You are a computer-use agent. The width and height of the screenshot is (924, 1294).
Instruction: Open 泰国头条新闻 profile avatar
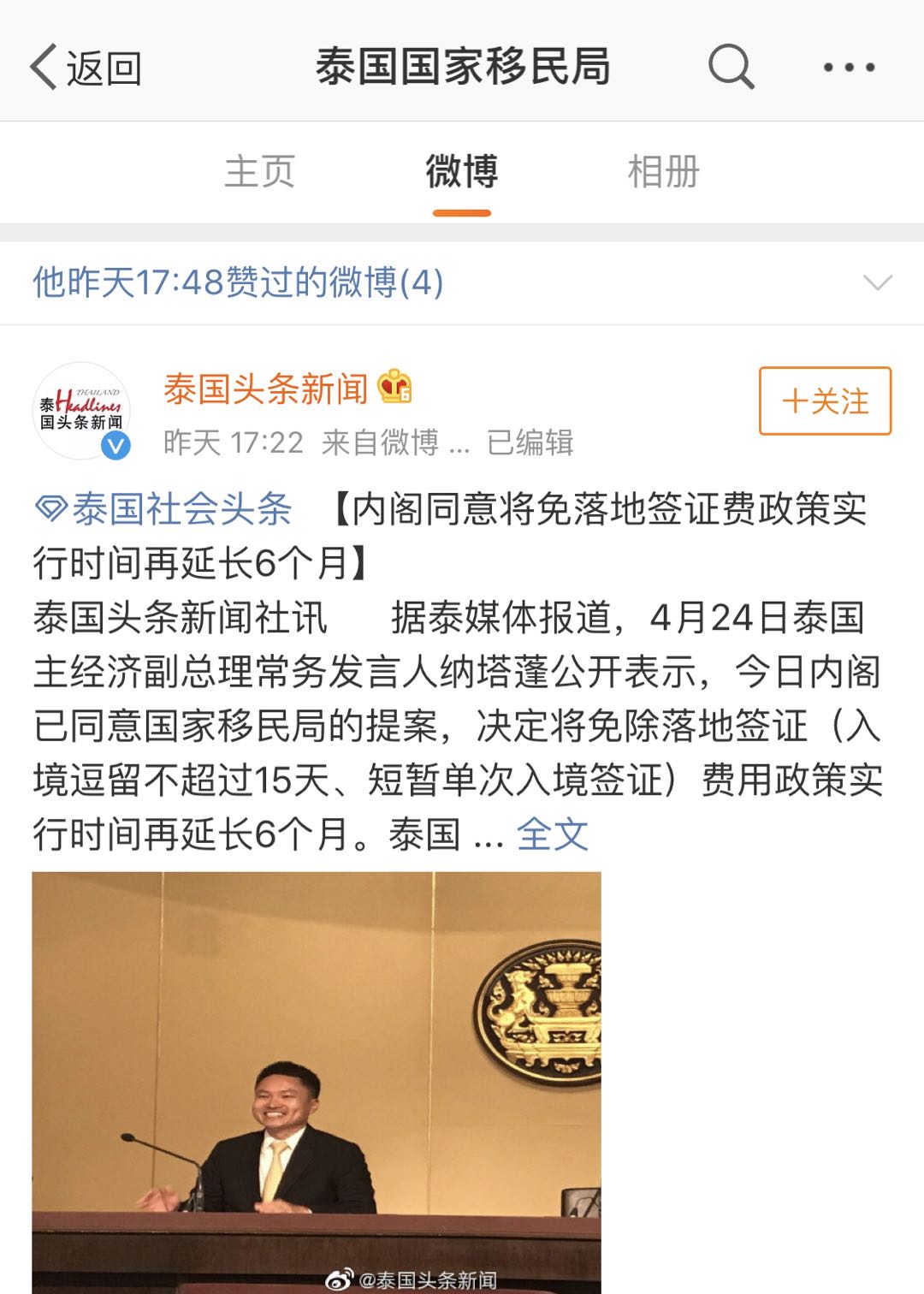[x=81, y=411]
